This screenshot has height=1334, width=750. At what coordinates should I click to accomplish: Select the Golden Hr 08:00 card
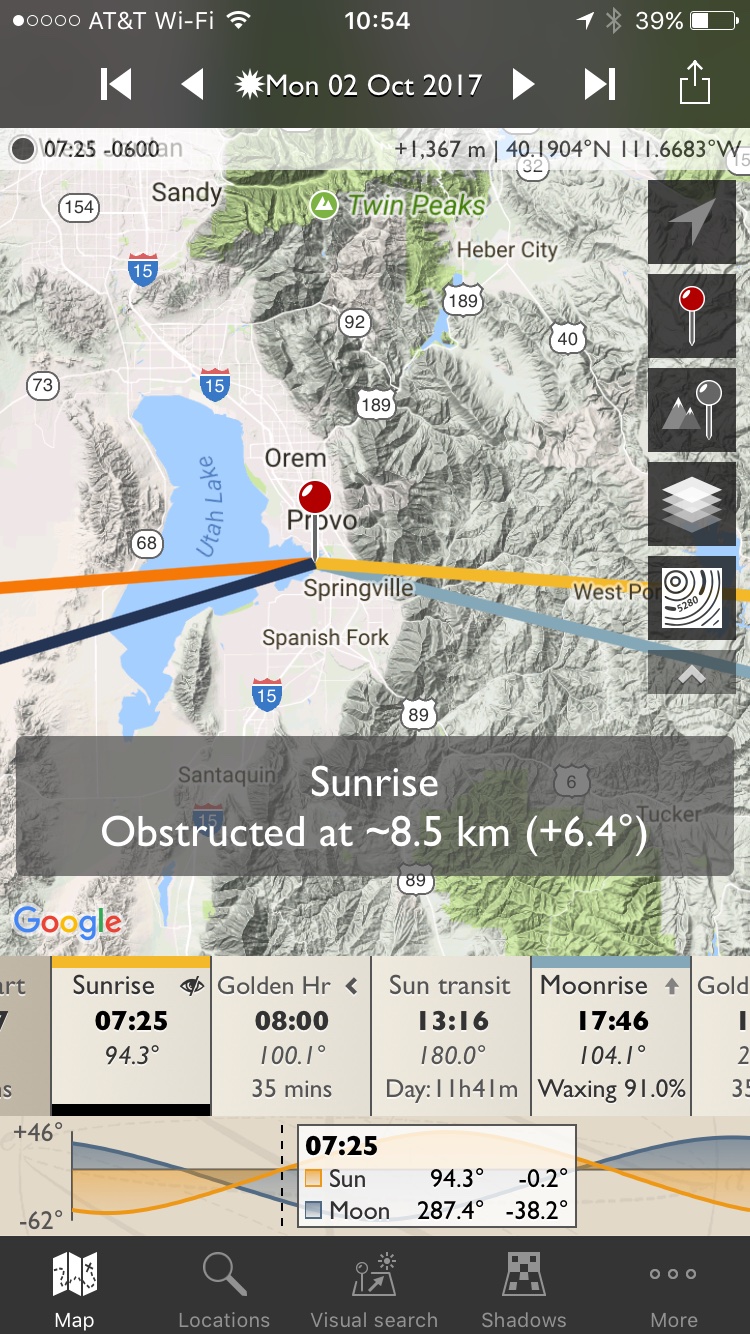291,1036
